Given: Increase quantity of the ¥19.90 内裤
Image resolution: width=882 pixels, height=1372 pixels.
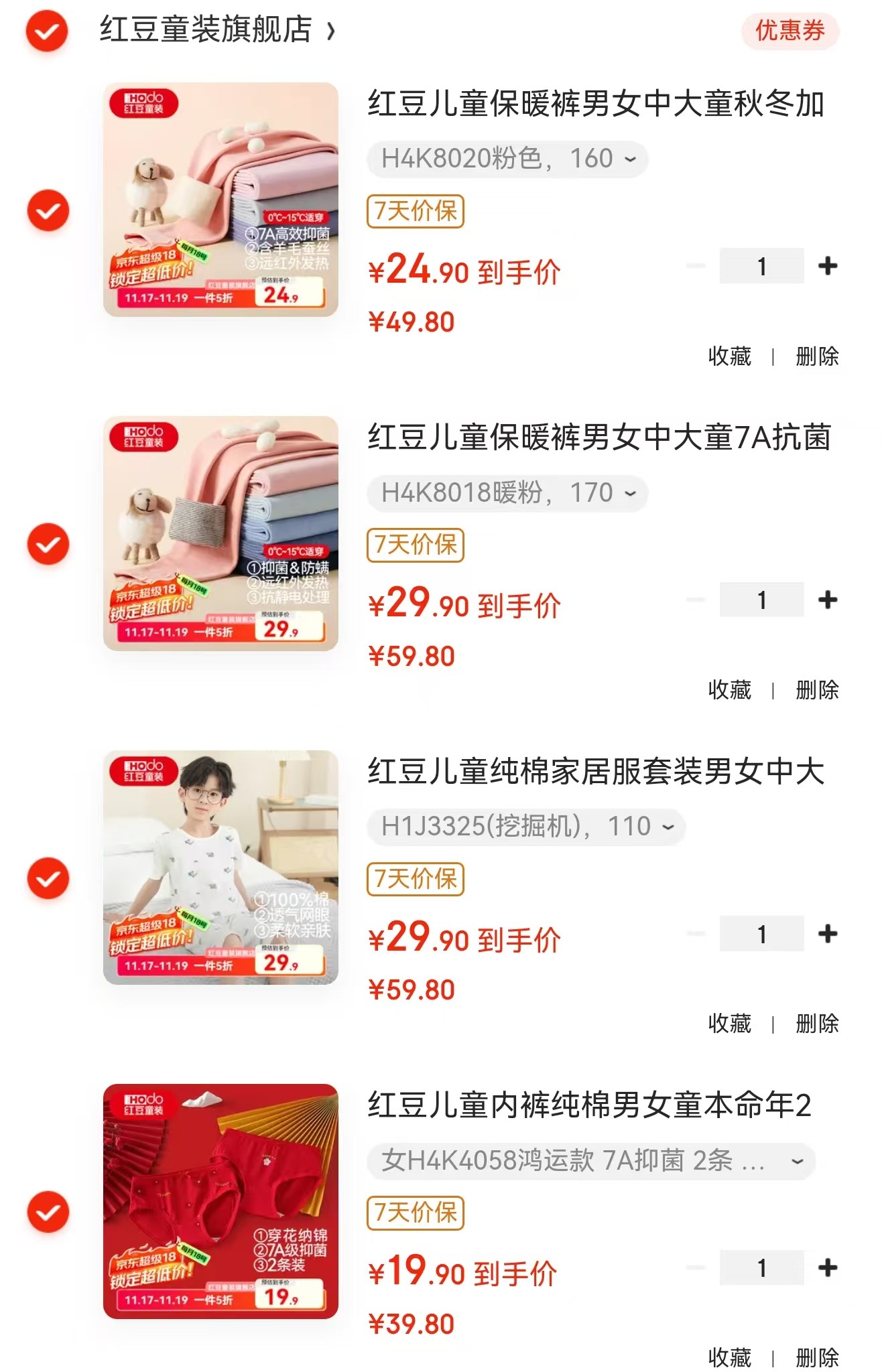Looking at the screenshot, I should 828,1267.
